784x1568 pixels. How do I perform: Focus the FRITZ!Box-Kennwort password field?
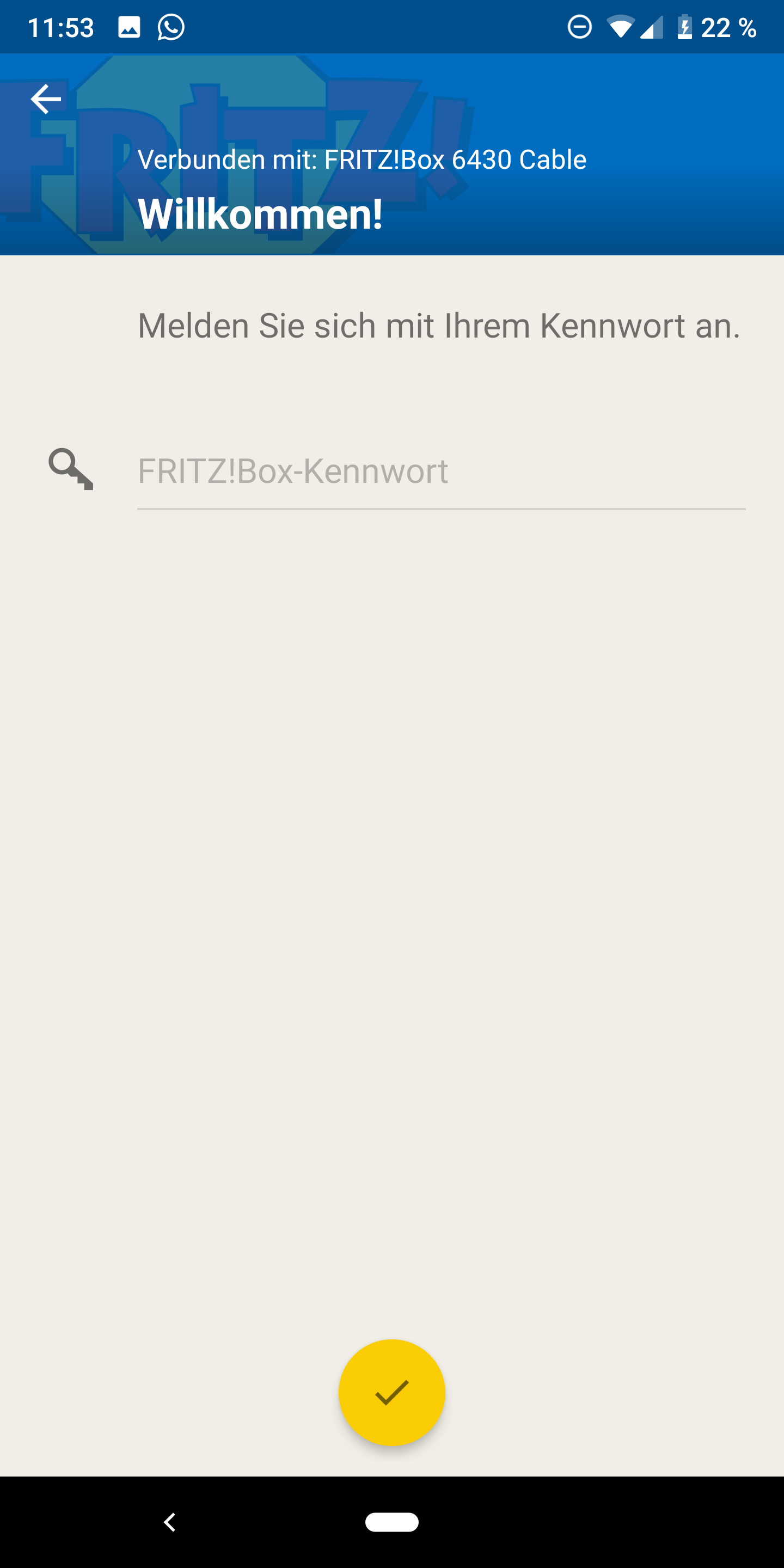pyautogui.click(x=440, y=471)
